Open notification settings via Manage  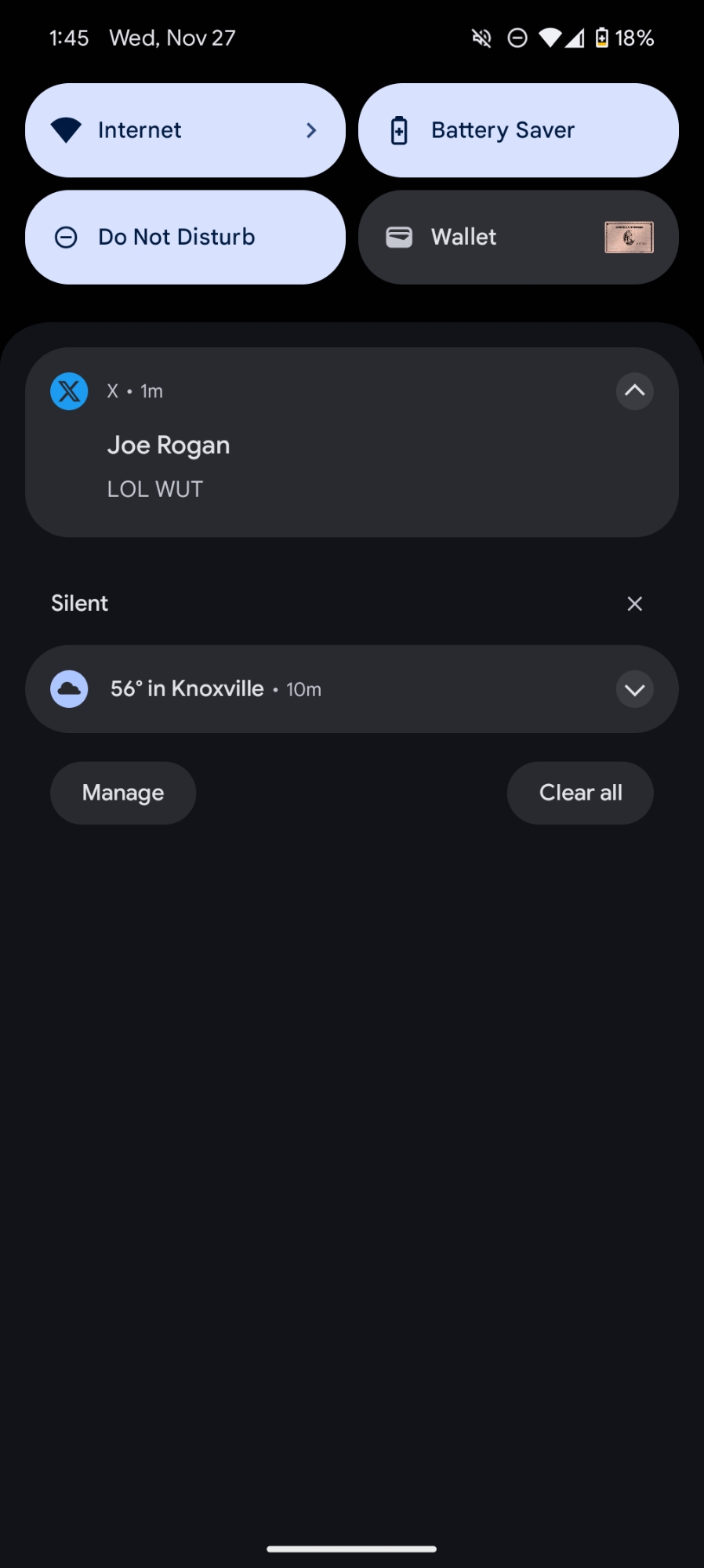click(123, 793)
